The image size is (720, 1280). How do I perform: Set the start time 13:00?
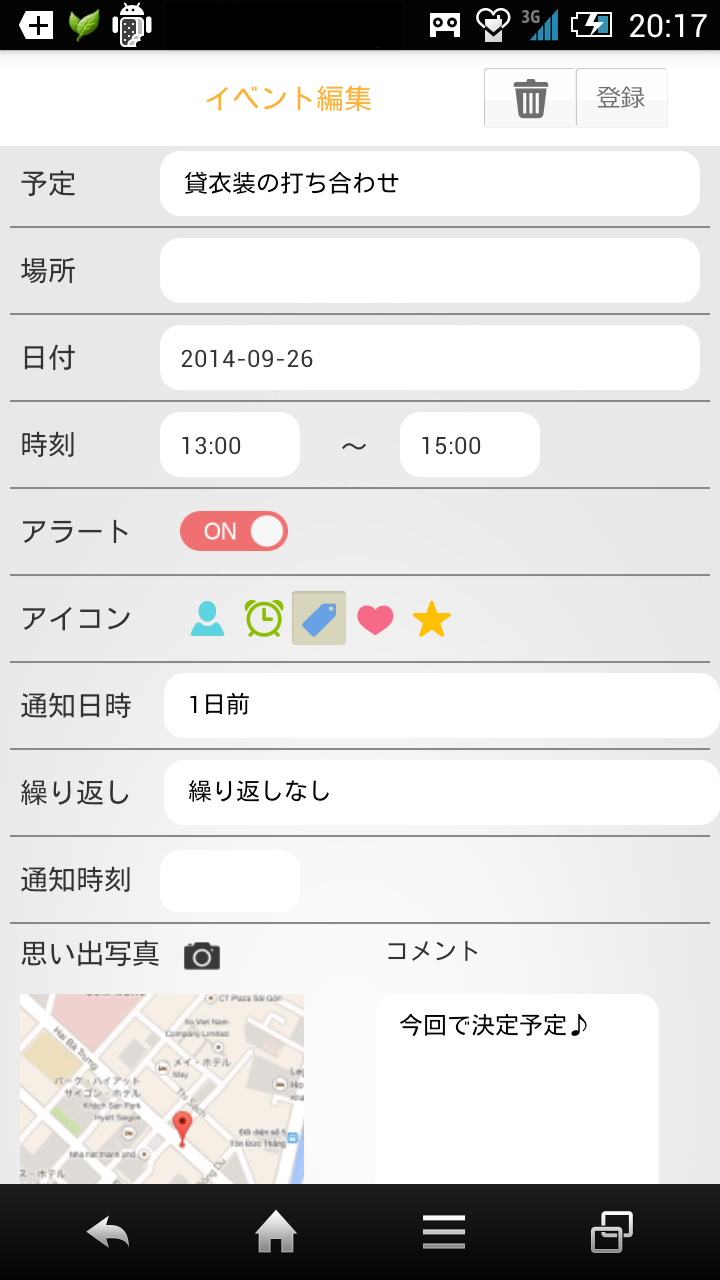pos(230,445)
